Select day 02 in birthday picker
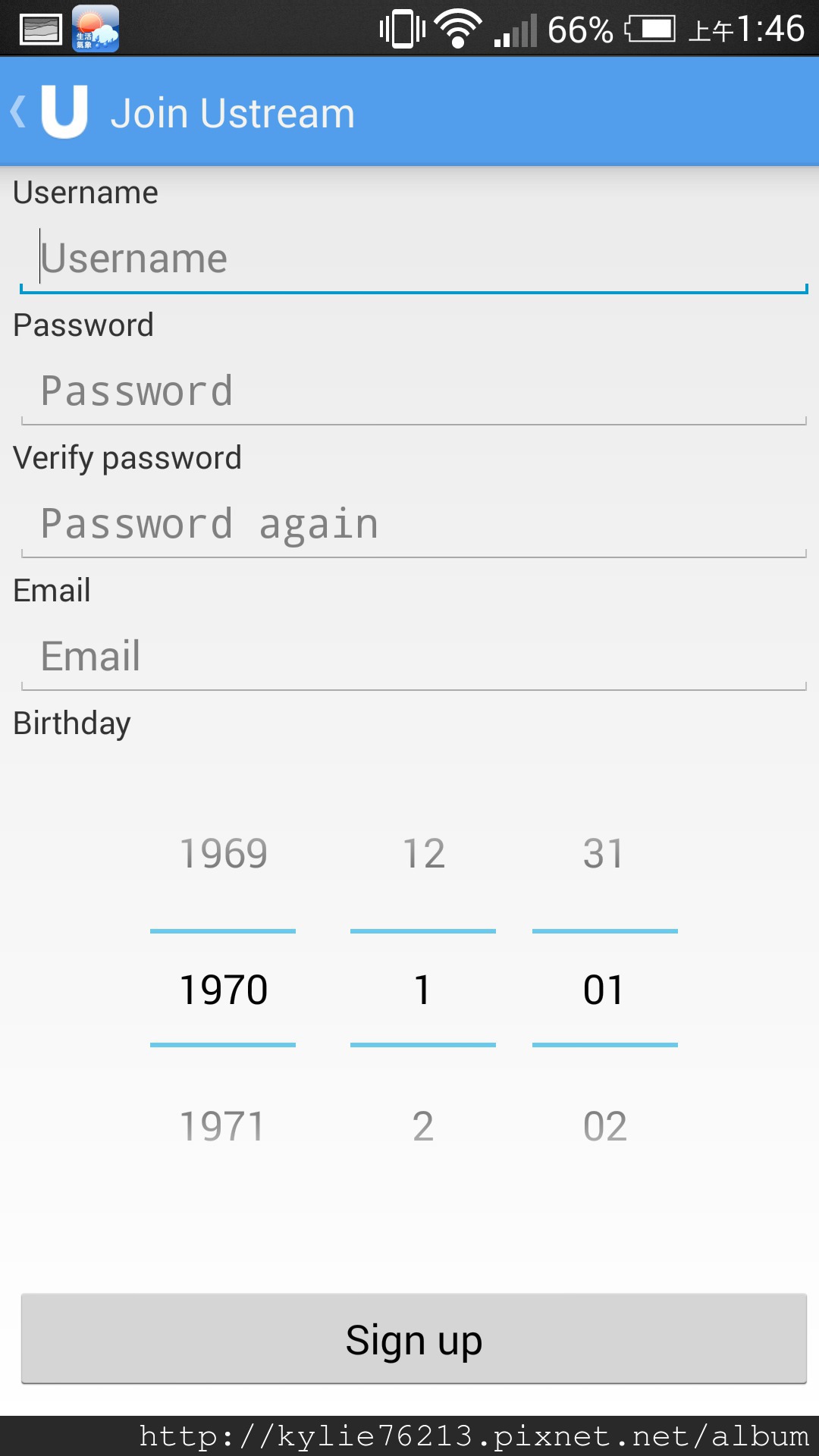This screenshot has height=1456, width=819. click(x=604, y=1126)
